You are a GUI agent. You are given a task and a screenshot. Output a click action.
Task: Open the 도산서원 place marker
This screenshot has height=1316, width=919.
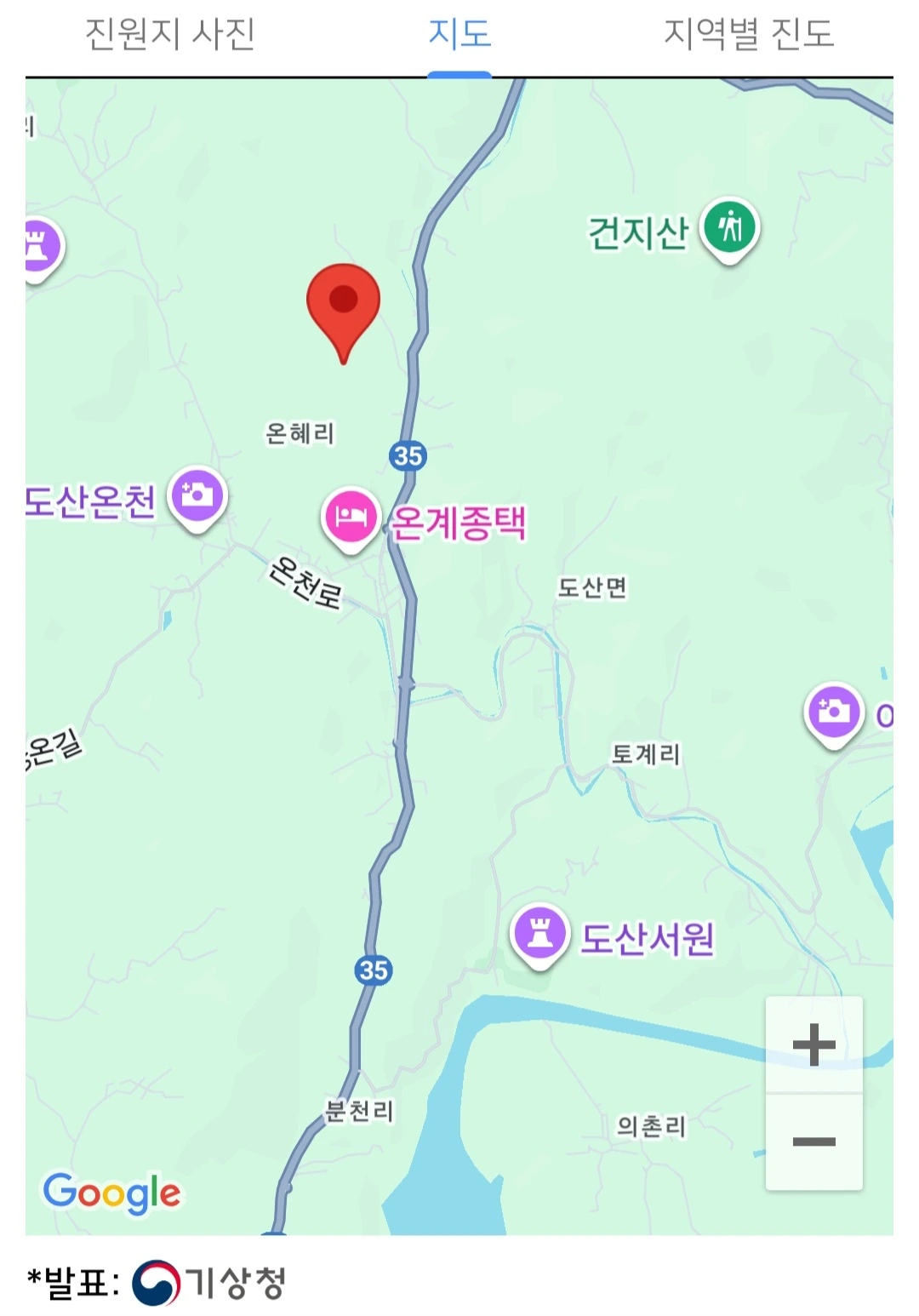point(539,934)
